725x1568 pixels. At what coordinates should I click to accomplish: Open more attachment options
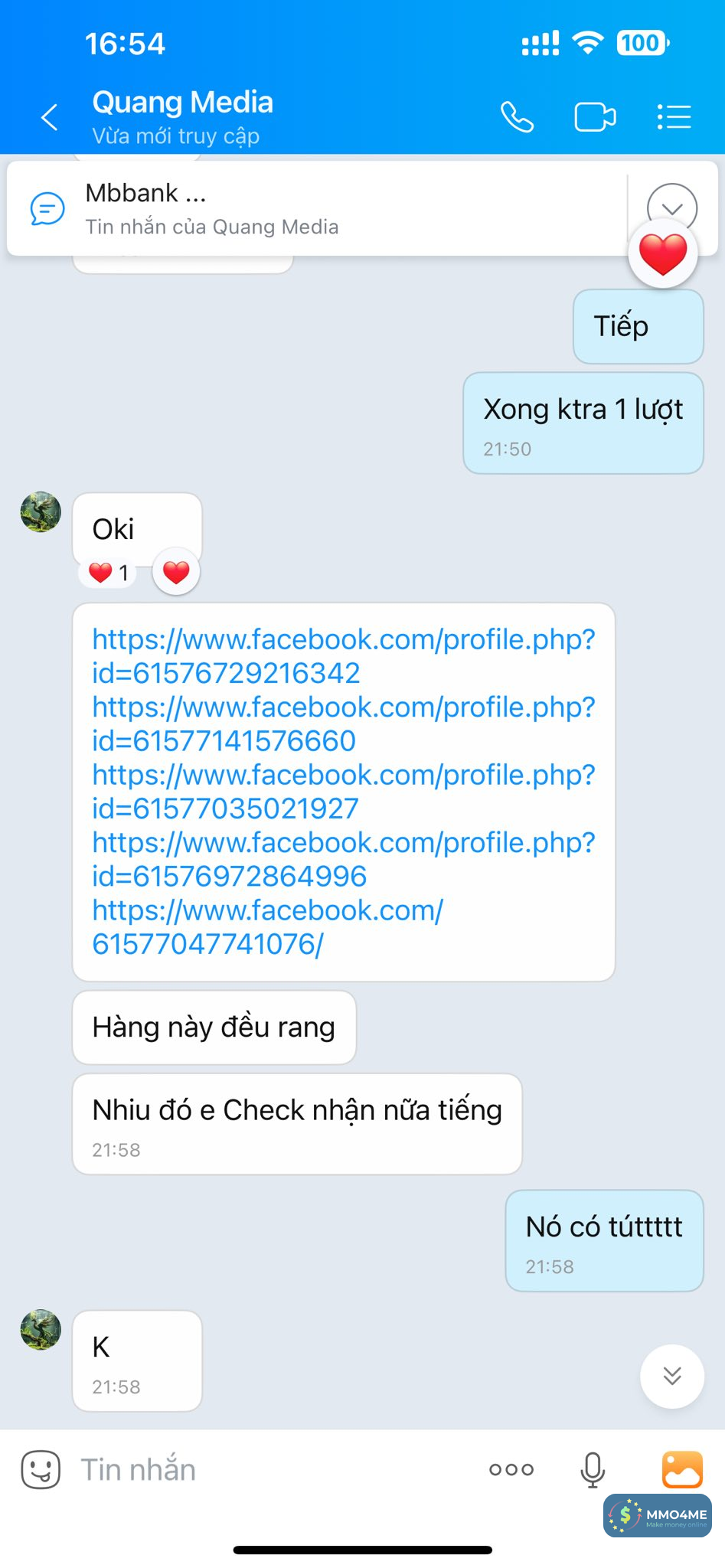pos(511,1469)
